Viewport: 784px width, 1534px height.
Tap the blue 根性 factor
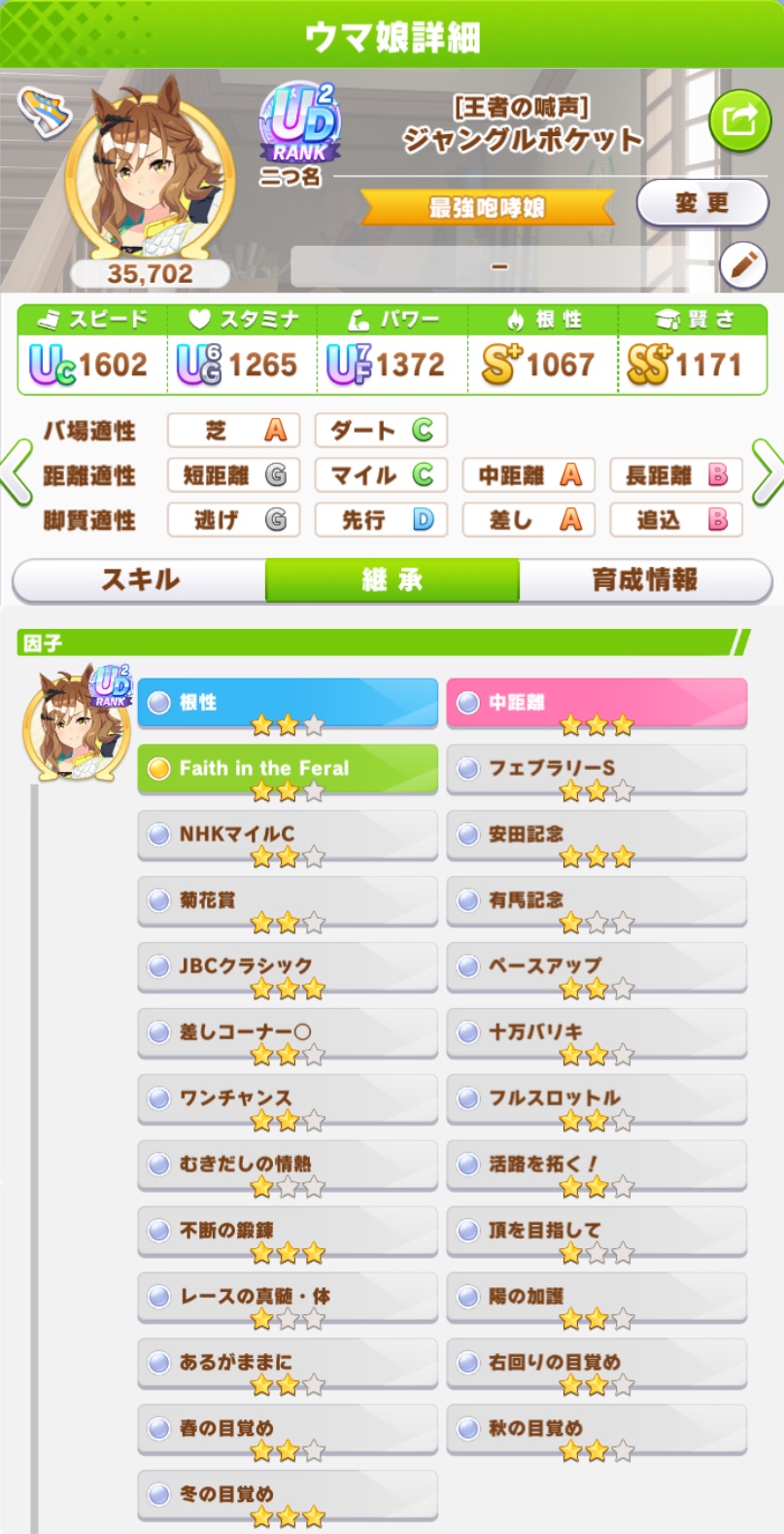point(288,703)
